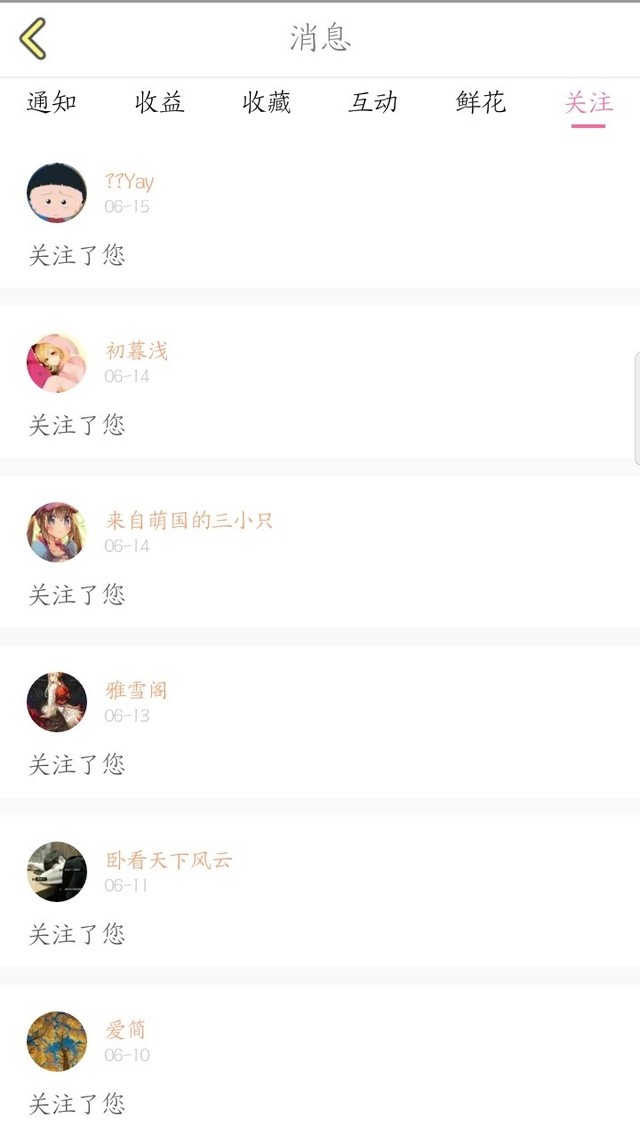
Task: Select the 互动 tab
Action: click(x=373, y=102)
